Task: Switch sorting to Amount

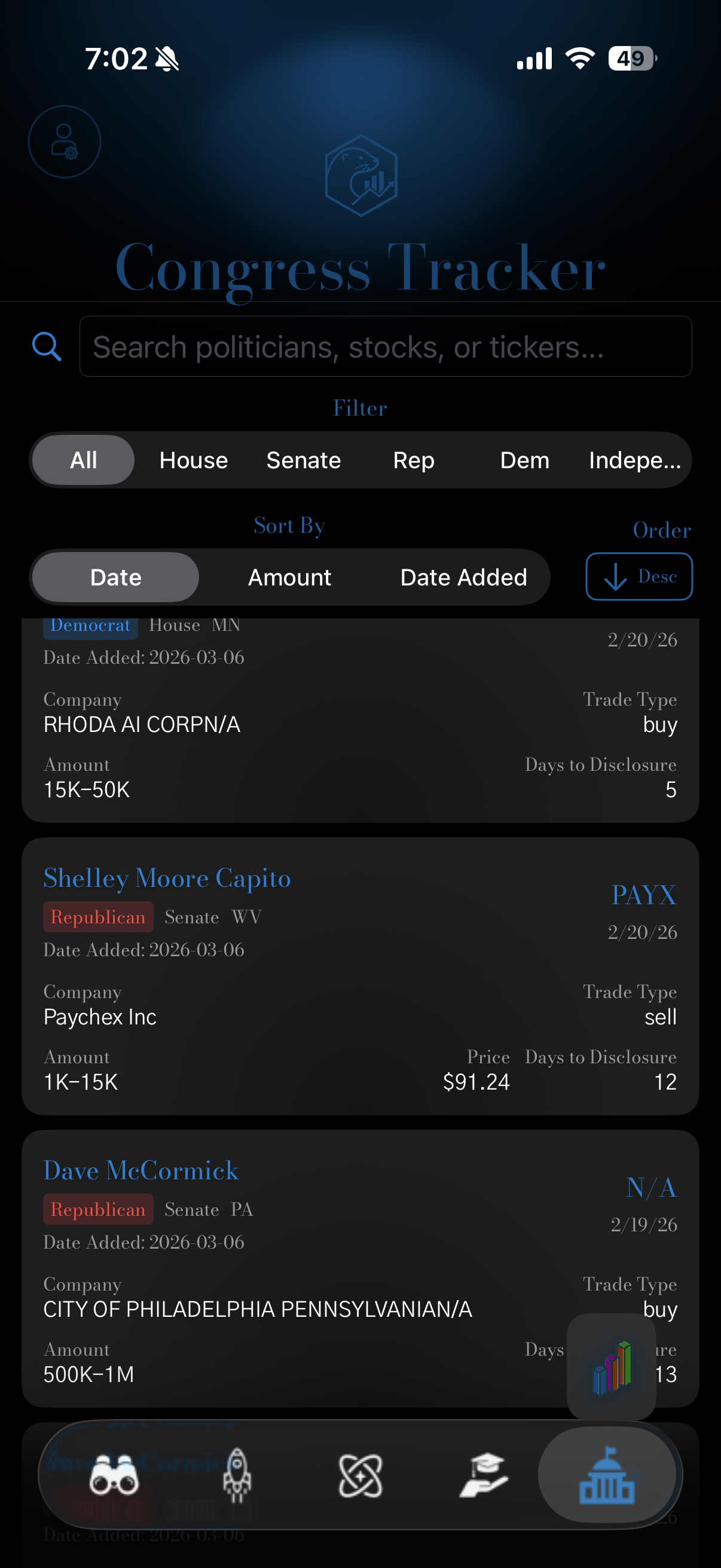Action: tap(289, 576)
